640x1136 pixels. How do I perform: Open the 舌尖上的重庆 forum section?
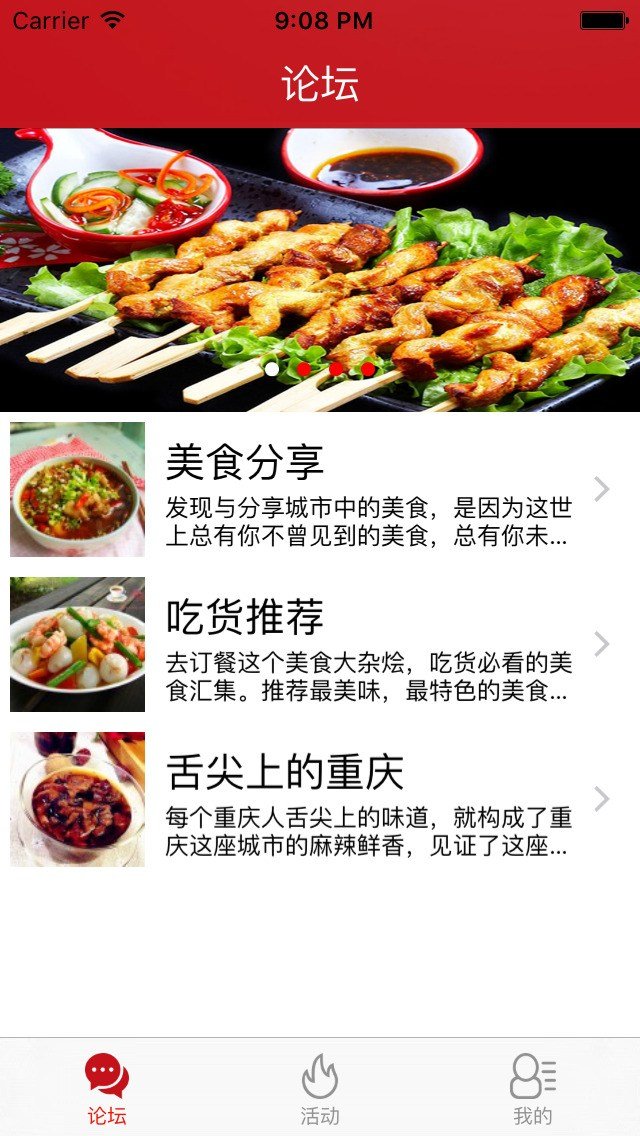tap(320, 799)
